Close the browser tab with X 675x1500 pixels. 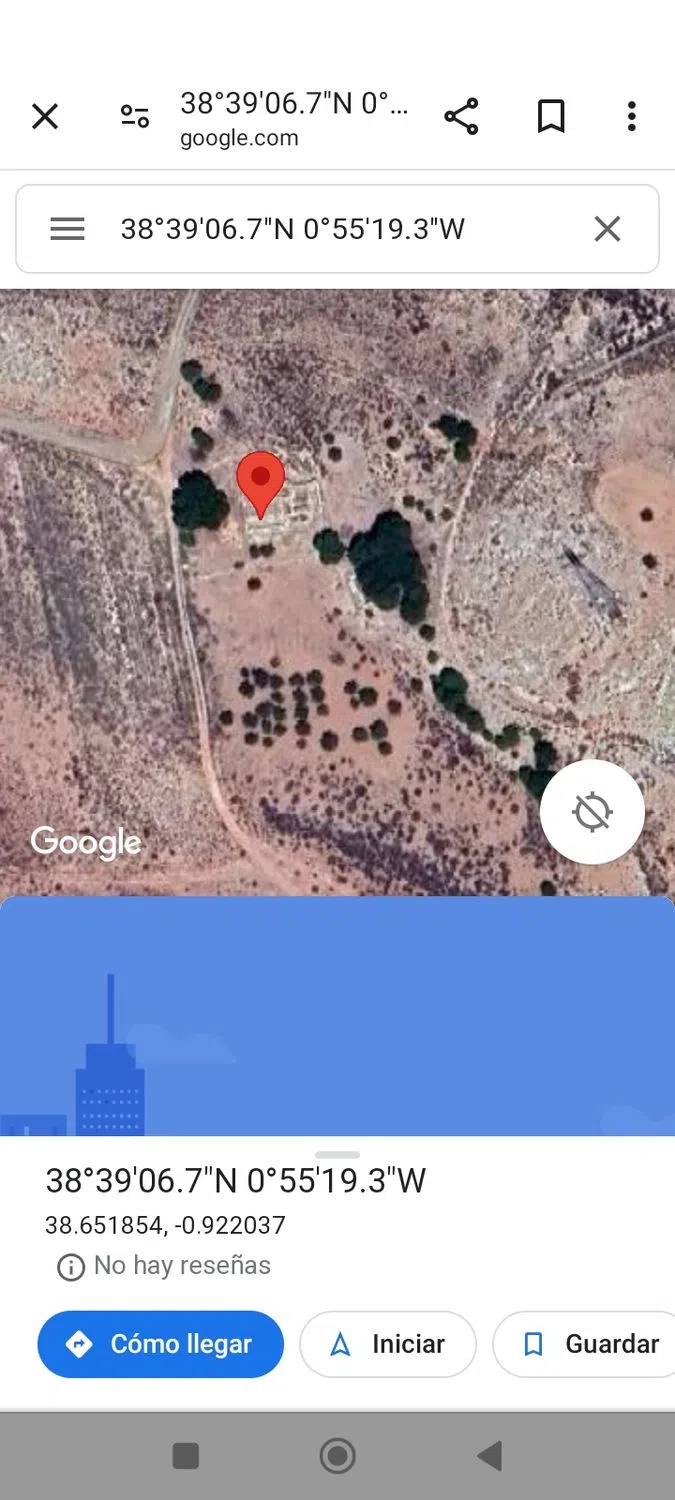45,117
